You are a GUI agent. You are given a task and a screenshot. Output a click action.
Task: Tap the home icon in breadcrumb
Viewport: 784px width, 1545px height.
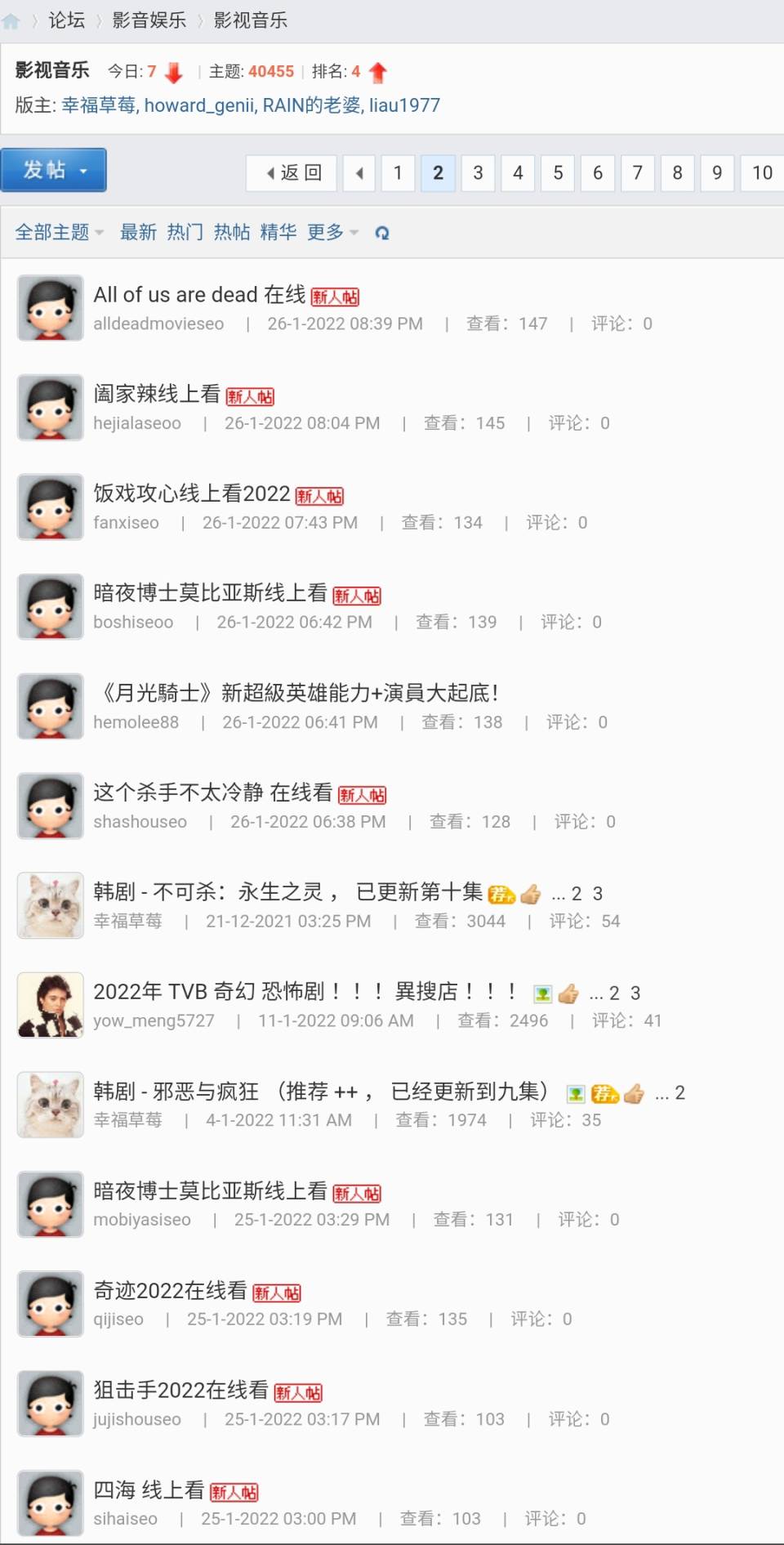[11, 21]
